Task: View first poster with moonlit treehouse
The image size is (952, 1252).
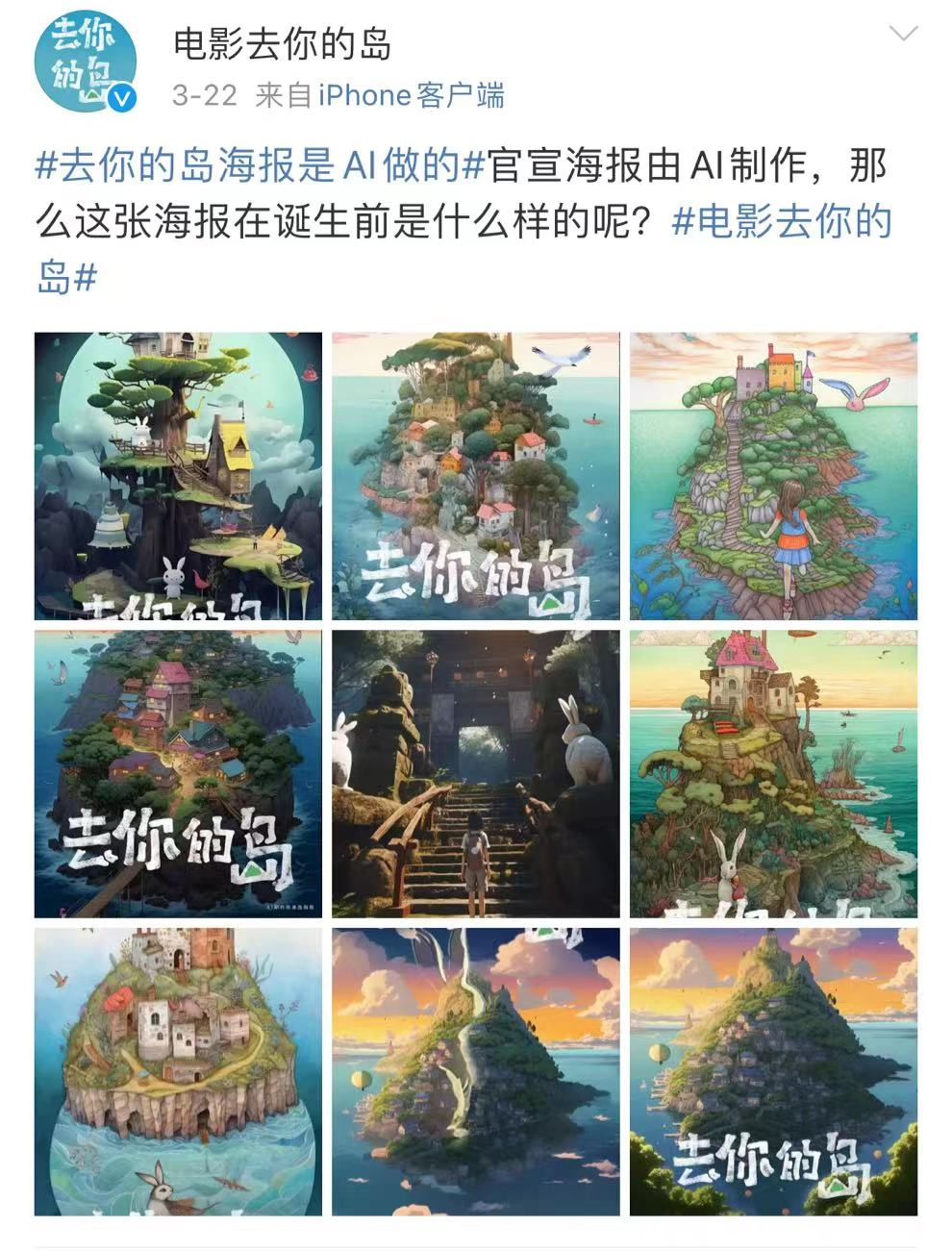Action: (x=178, y=476)
